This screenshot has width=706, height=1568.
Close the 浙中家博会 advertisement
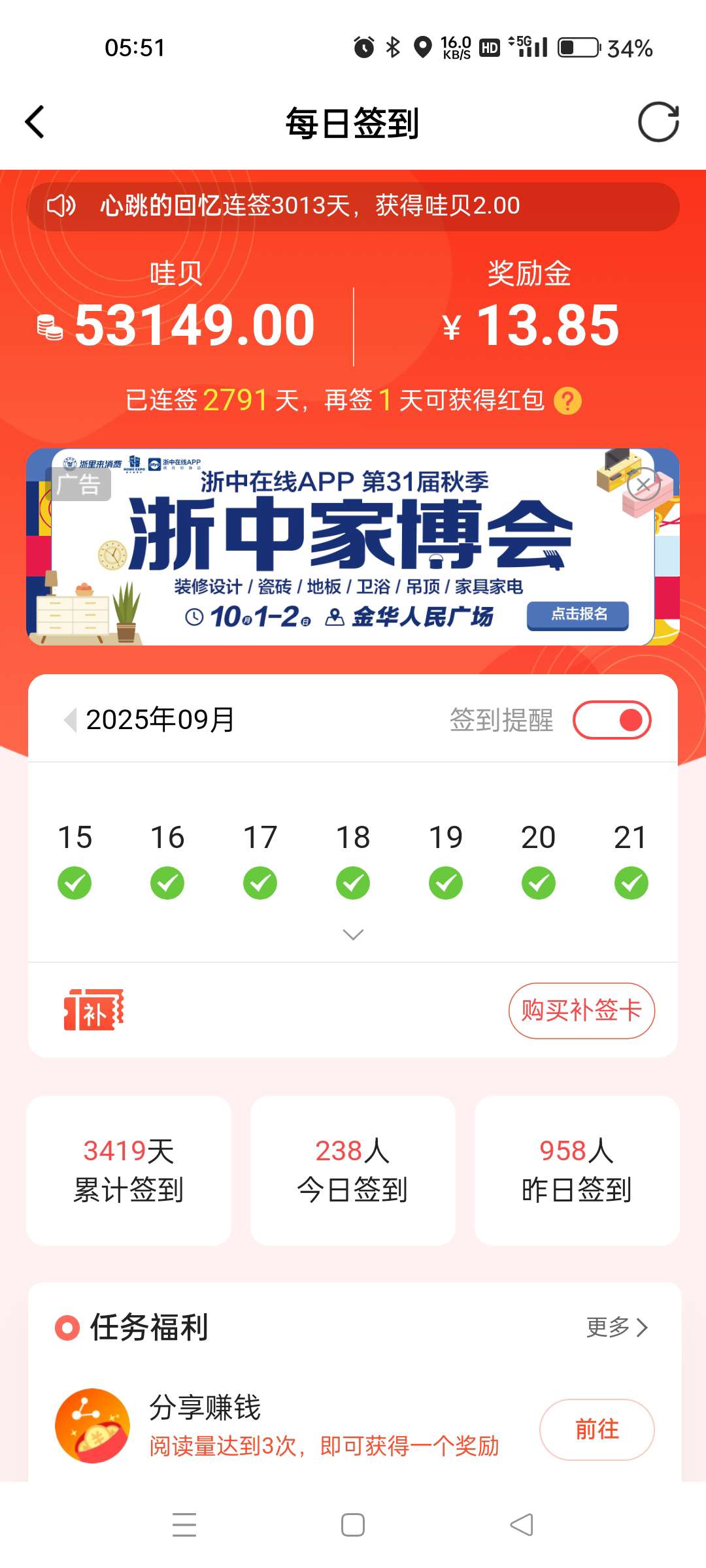tap(643, 485)
